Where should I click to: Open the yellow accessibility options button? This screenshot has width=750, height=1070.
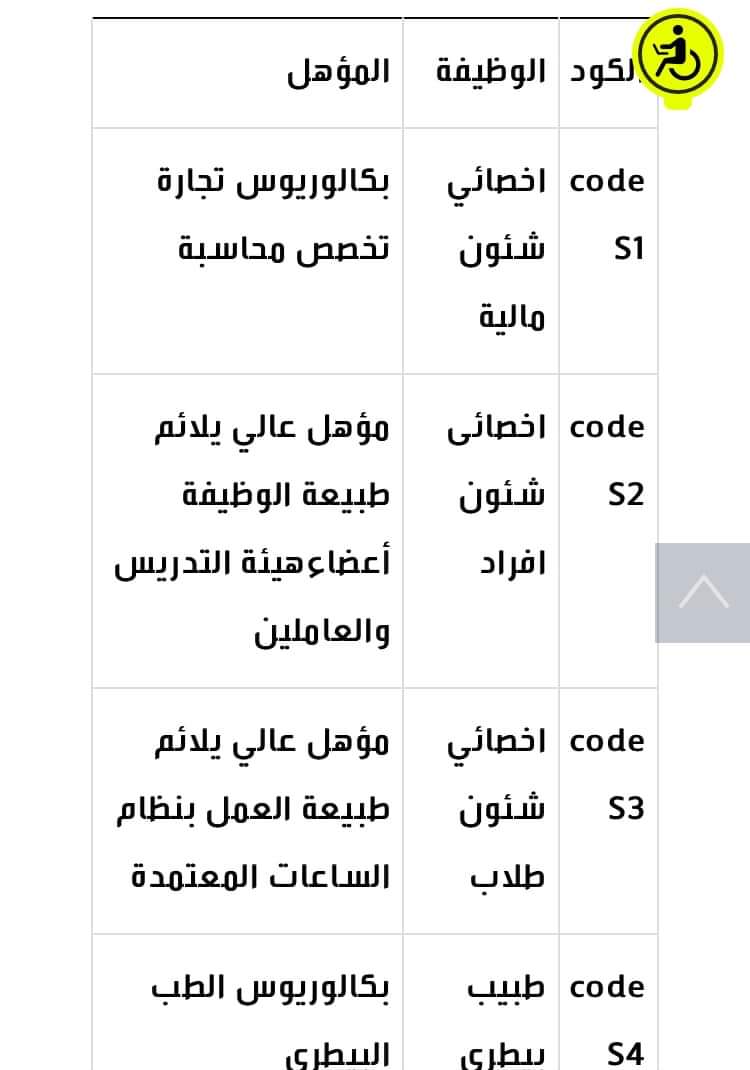click(x=680, y=51)
